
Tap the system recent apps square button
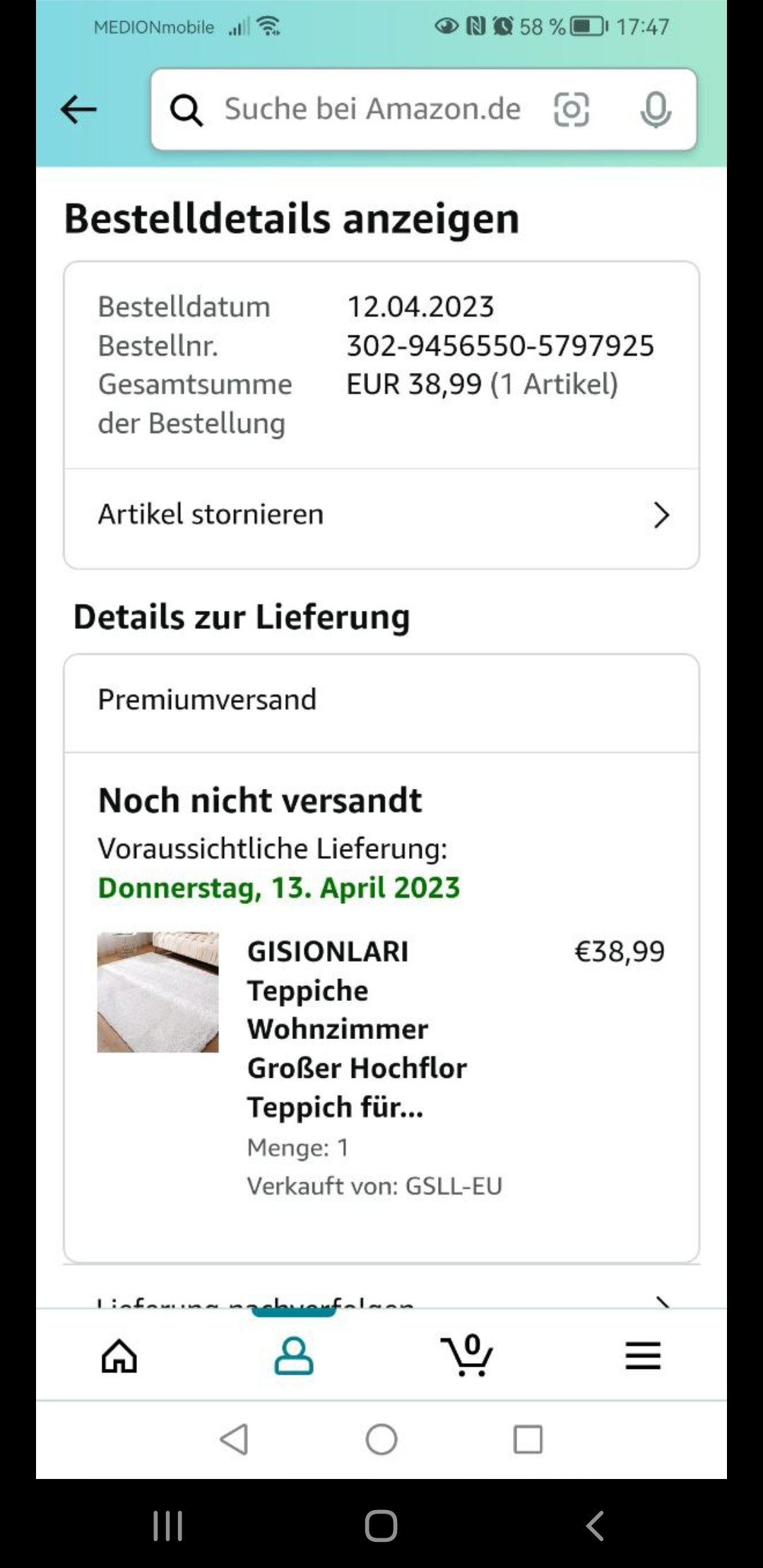[x=528, y=1439]
